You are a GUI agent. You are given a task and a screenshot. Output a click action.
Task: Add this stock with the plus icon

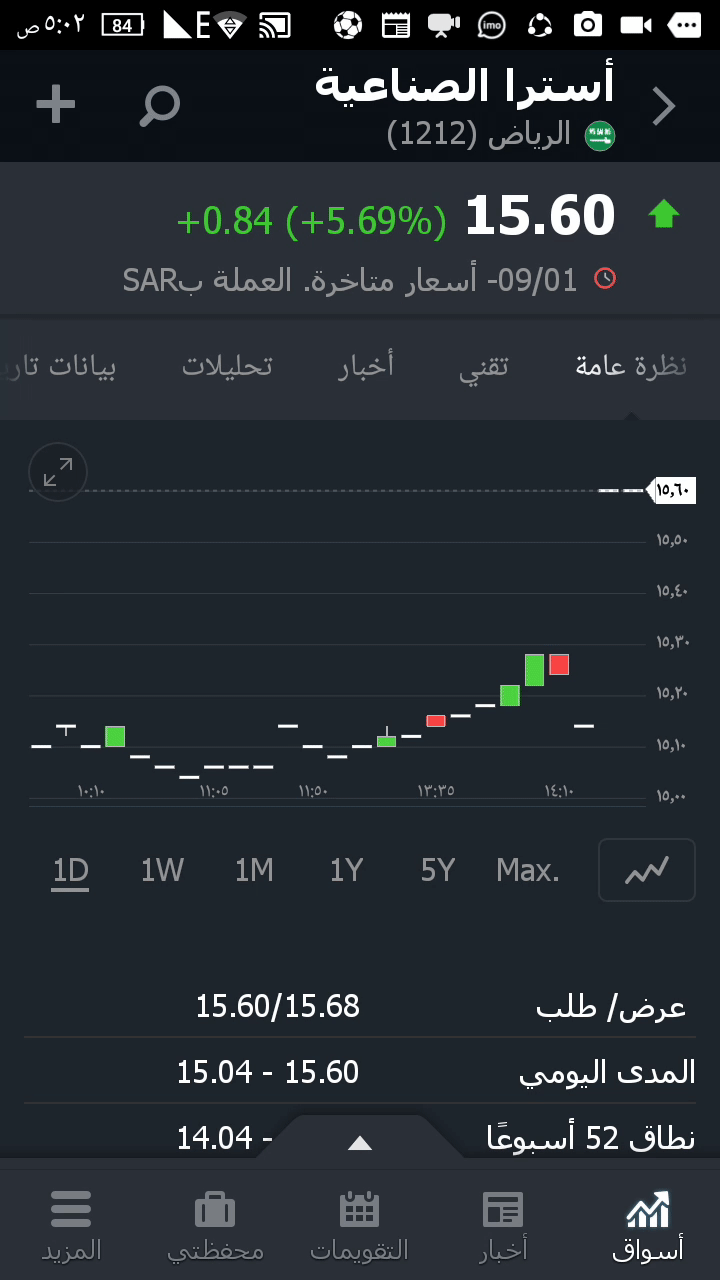(56, 105)
